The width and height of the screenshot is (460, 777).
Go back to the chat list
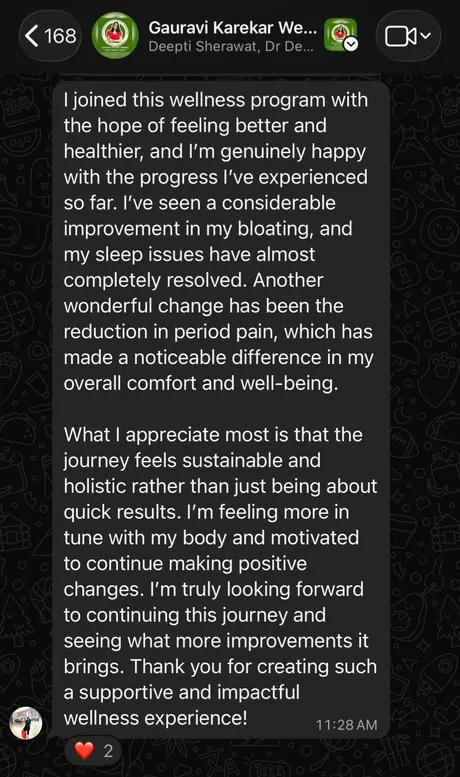[50, 36]
